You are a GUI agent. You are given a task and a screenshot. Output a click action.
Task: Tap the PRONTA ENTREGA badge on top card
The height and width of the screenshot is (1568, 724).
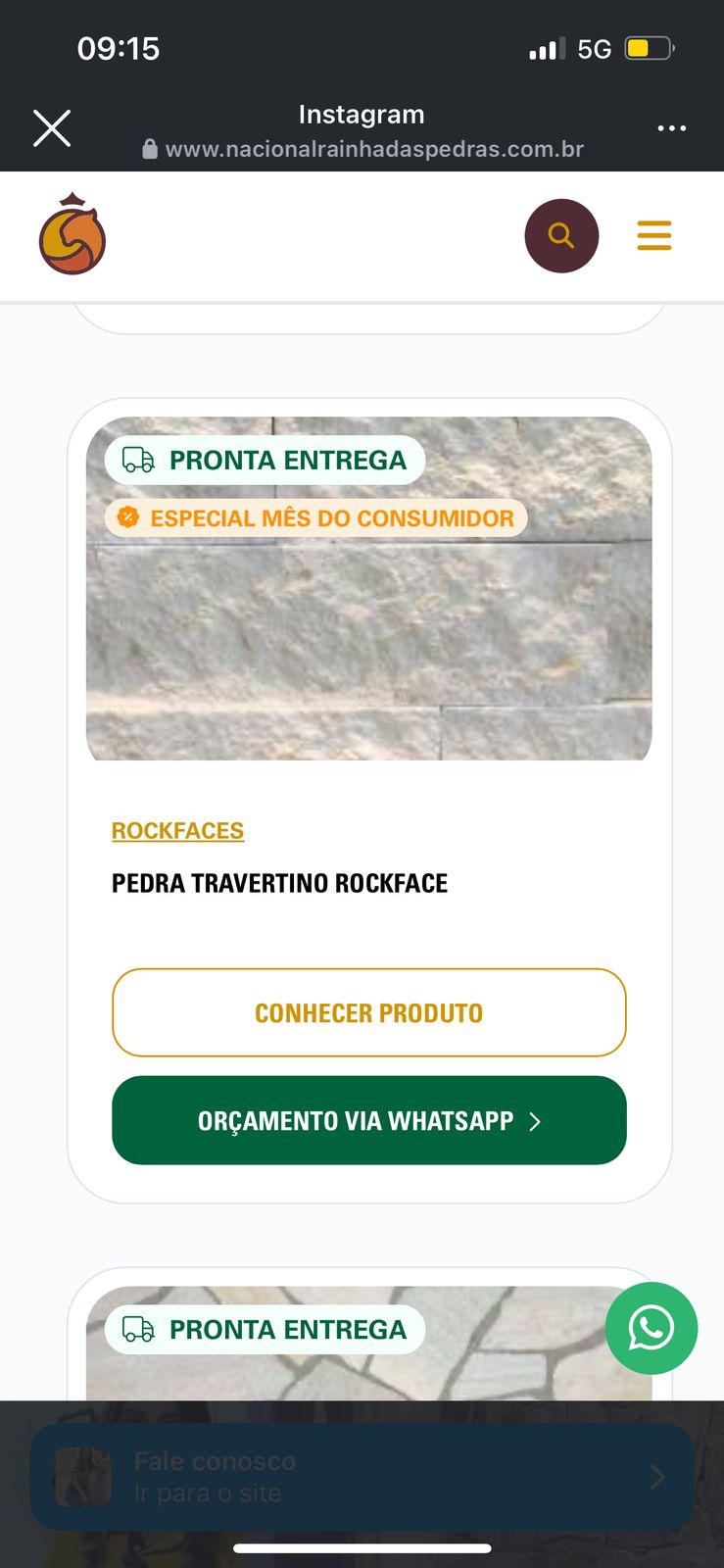click(265, 460)
